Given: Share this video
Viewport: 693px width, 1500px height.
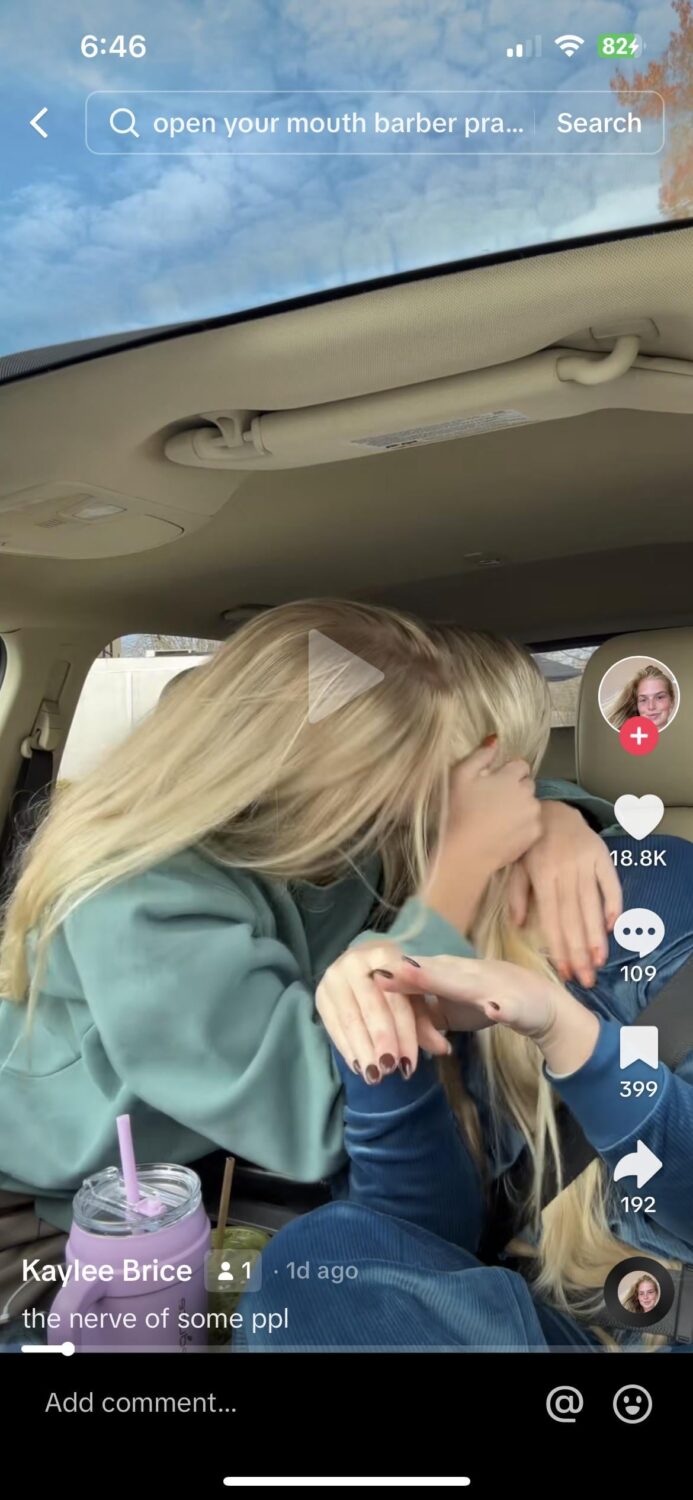Looking at the screenshot, I should click(x=638, y=1165).
